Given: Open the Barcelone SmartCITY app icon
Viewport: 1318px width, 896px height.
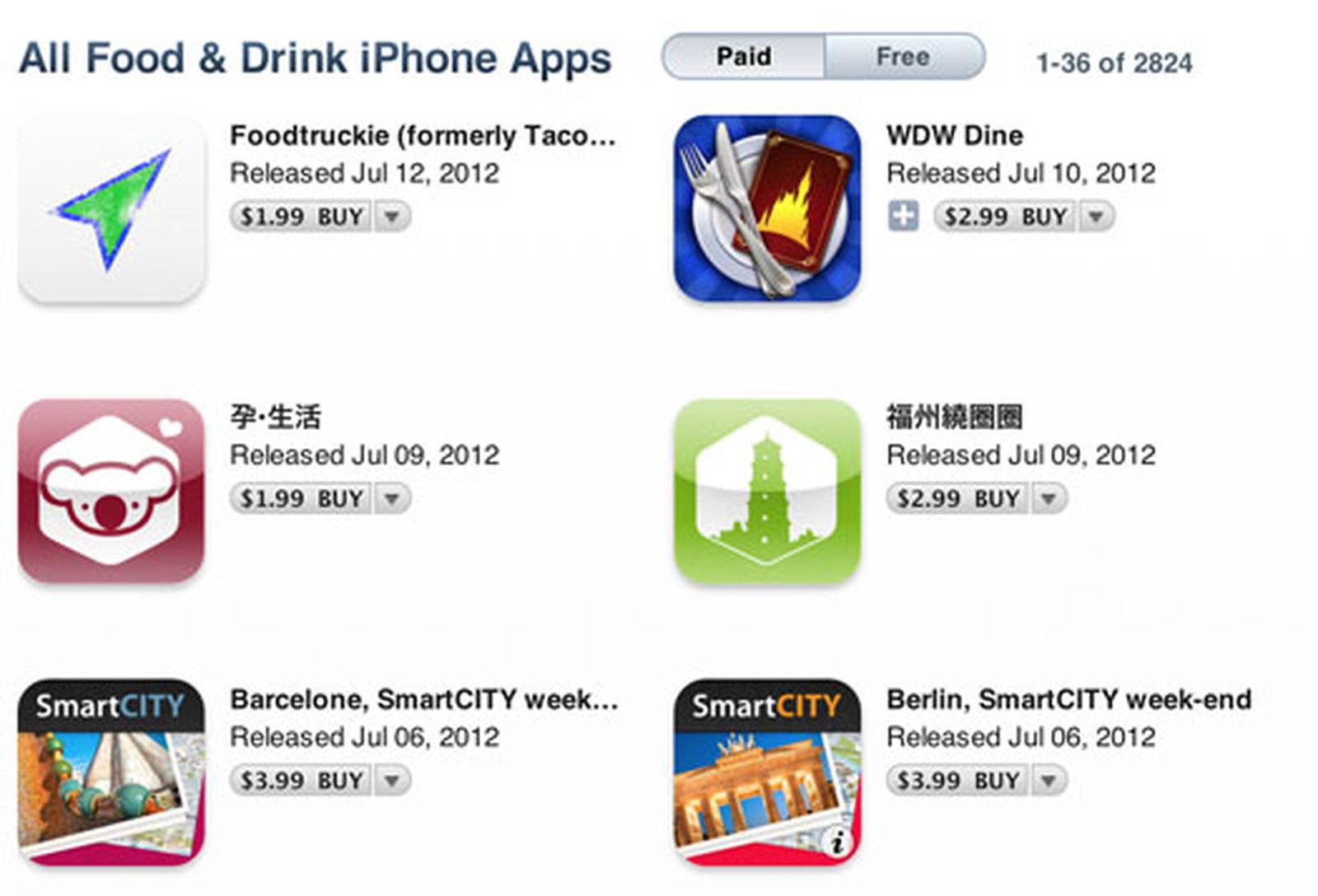Looking at the screenshot, I should click(111, 772).
